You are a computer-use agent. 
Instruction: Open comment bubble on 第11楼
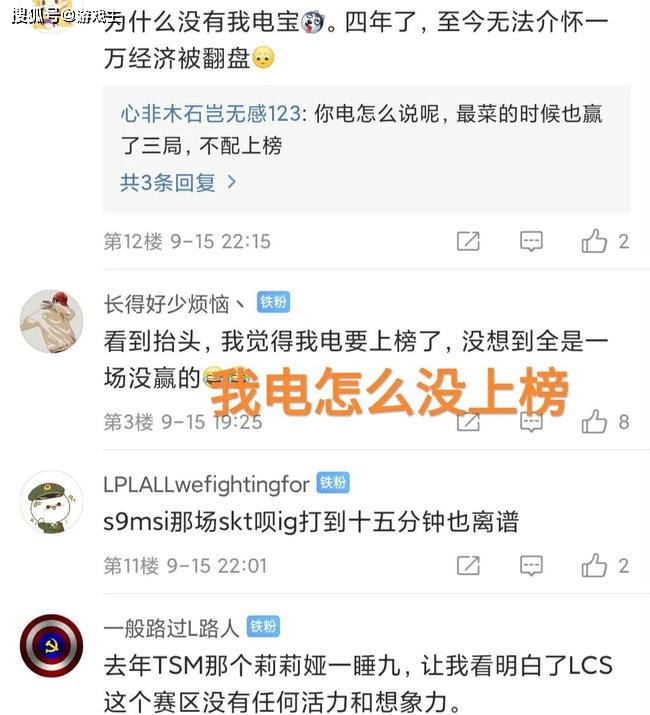[532, 566]
